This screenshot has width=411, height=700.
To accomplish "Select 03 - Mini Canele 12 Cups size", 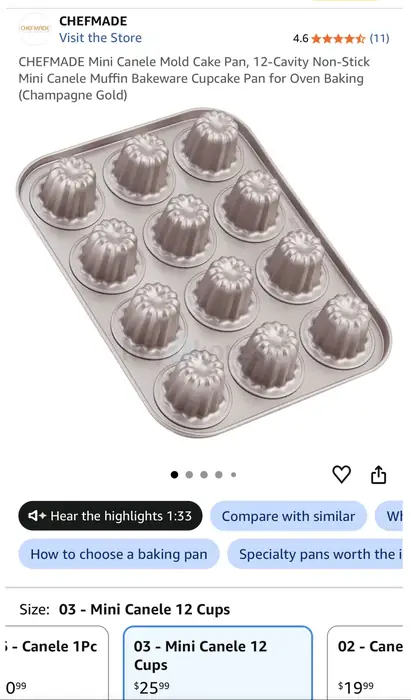I will (x=218, y=662).
